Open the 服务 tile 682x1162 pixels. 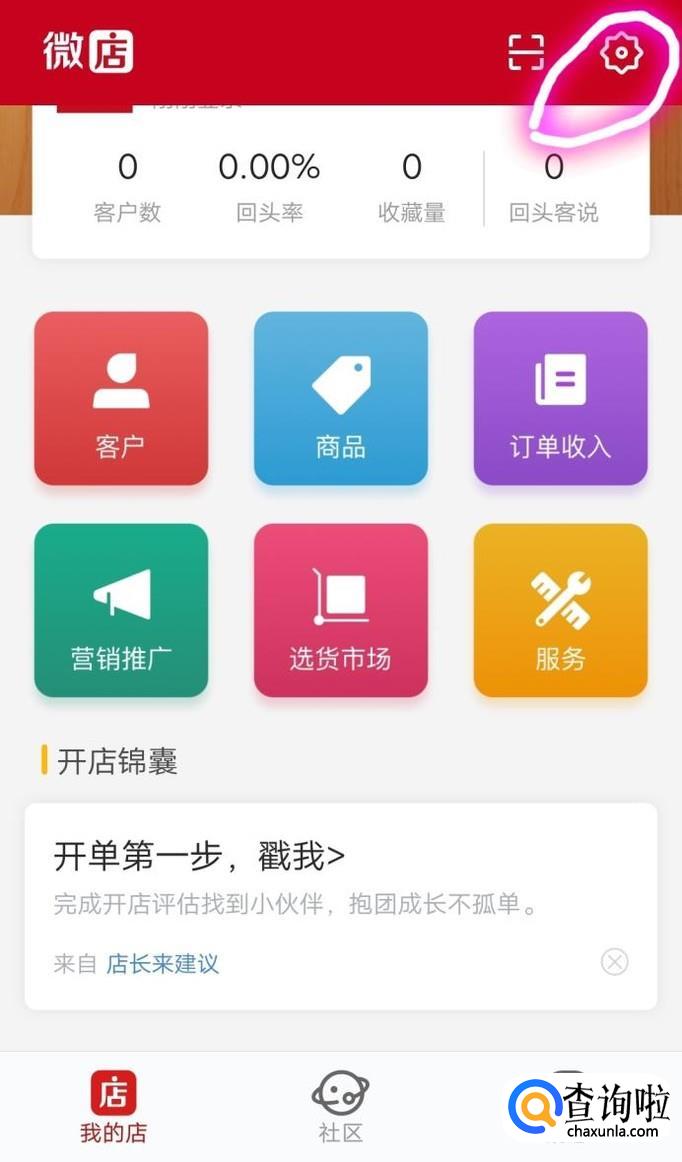(x=560, y=610)
